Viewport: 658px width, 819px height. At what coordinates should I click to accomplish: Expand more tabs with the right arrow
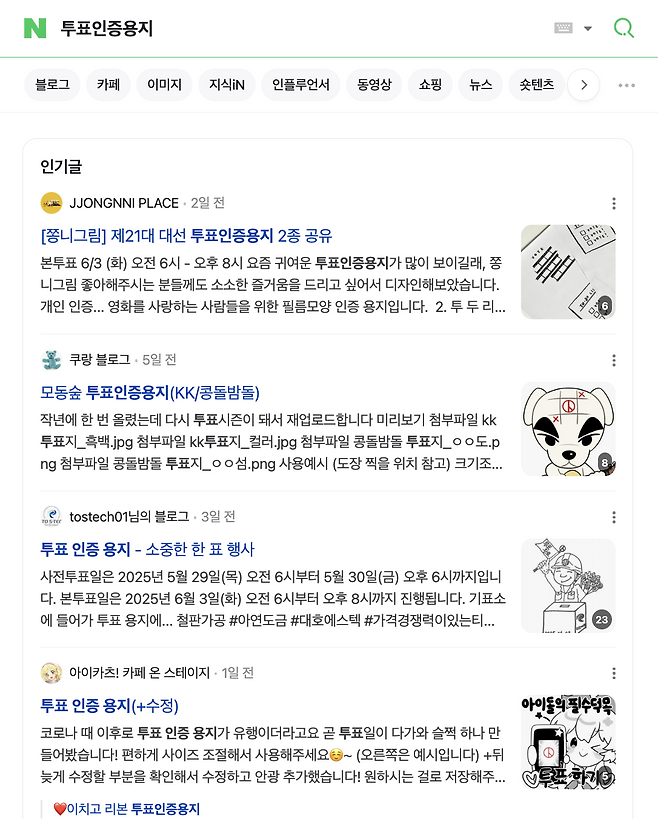[583, 85]
